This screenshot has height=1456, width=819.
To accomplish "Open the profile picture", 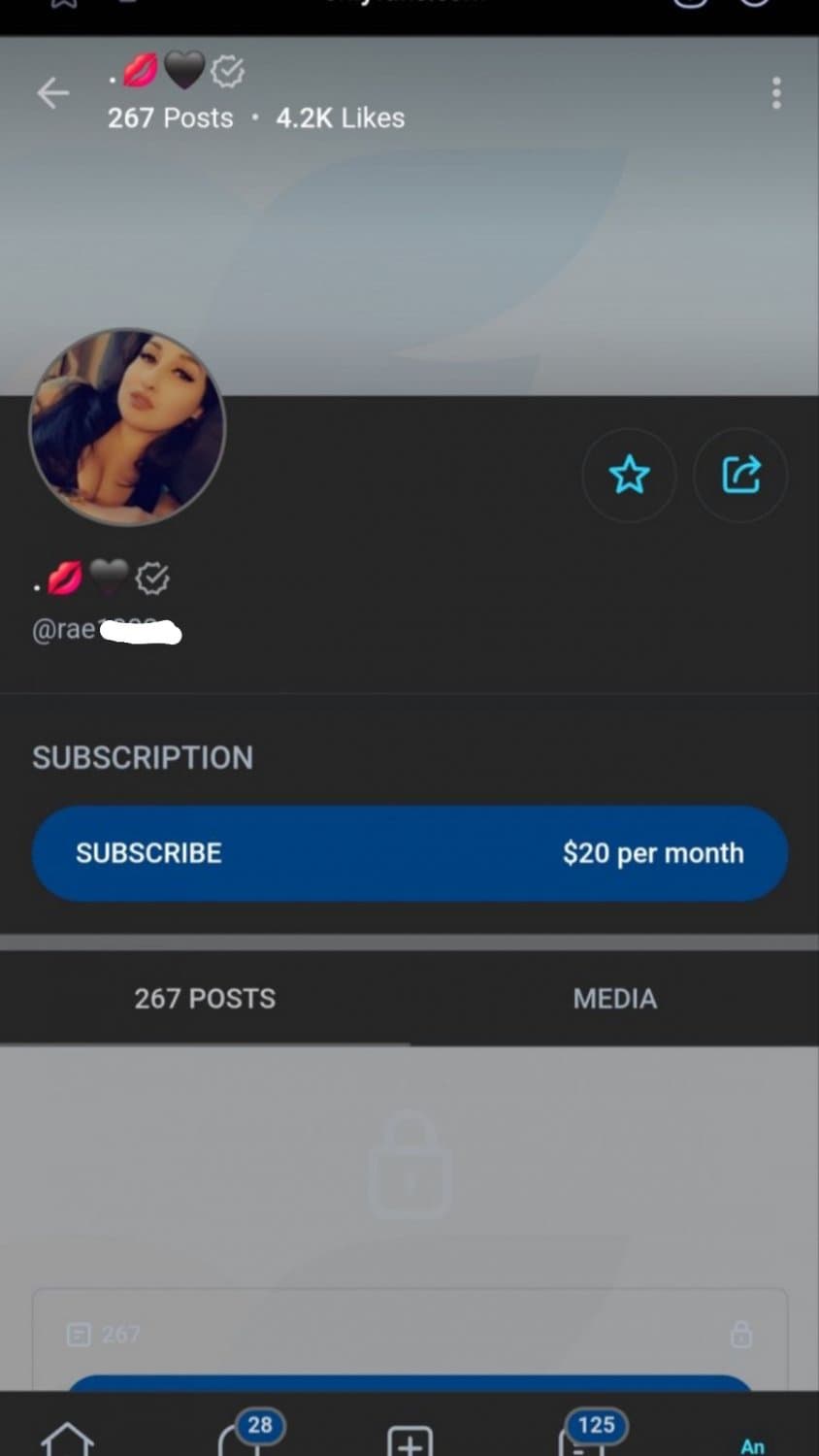I will (127, 427).
